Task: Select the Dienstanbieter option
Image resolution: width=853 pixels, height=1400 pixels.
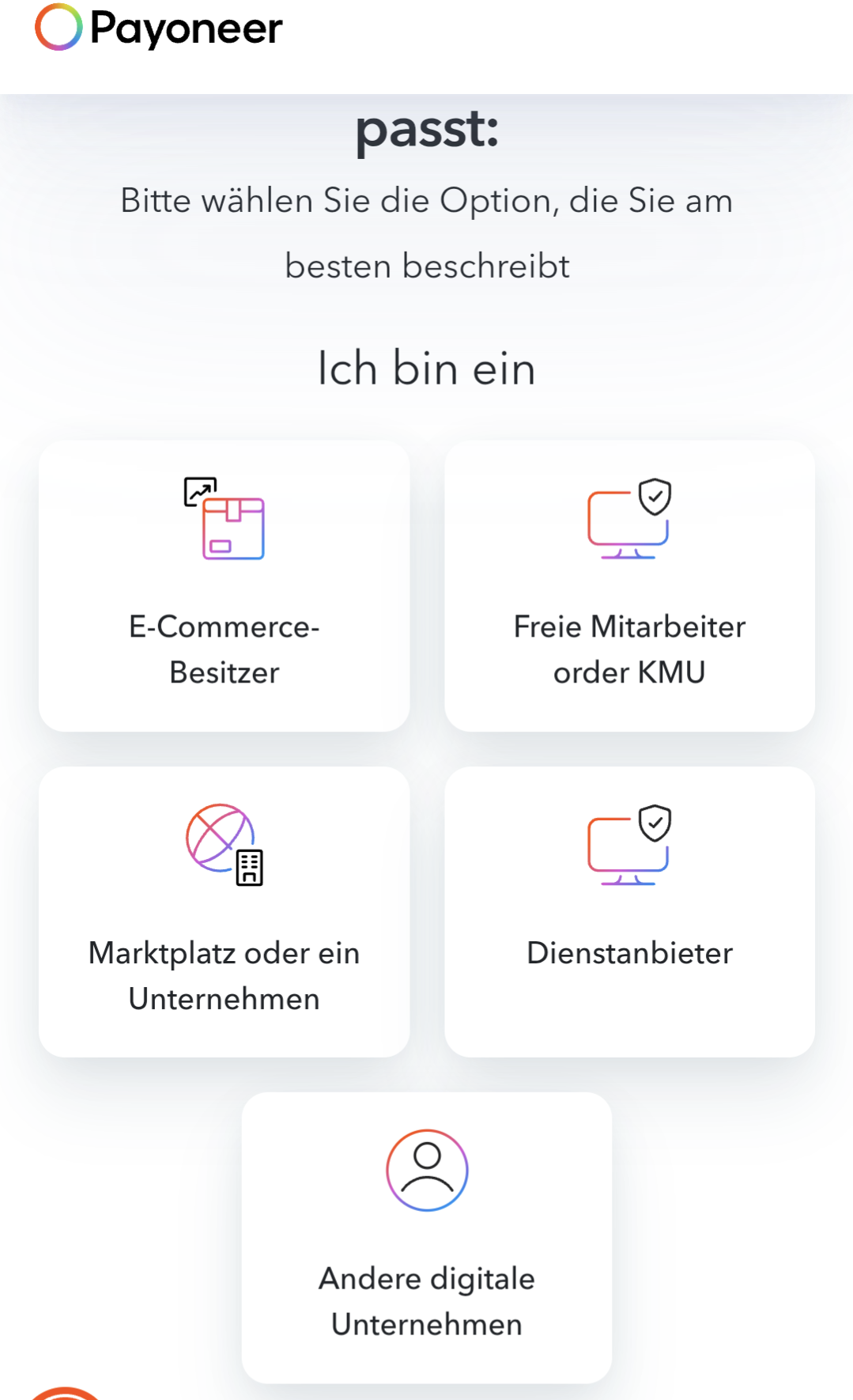Action: [629, 911]
